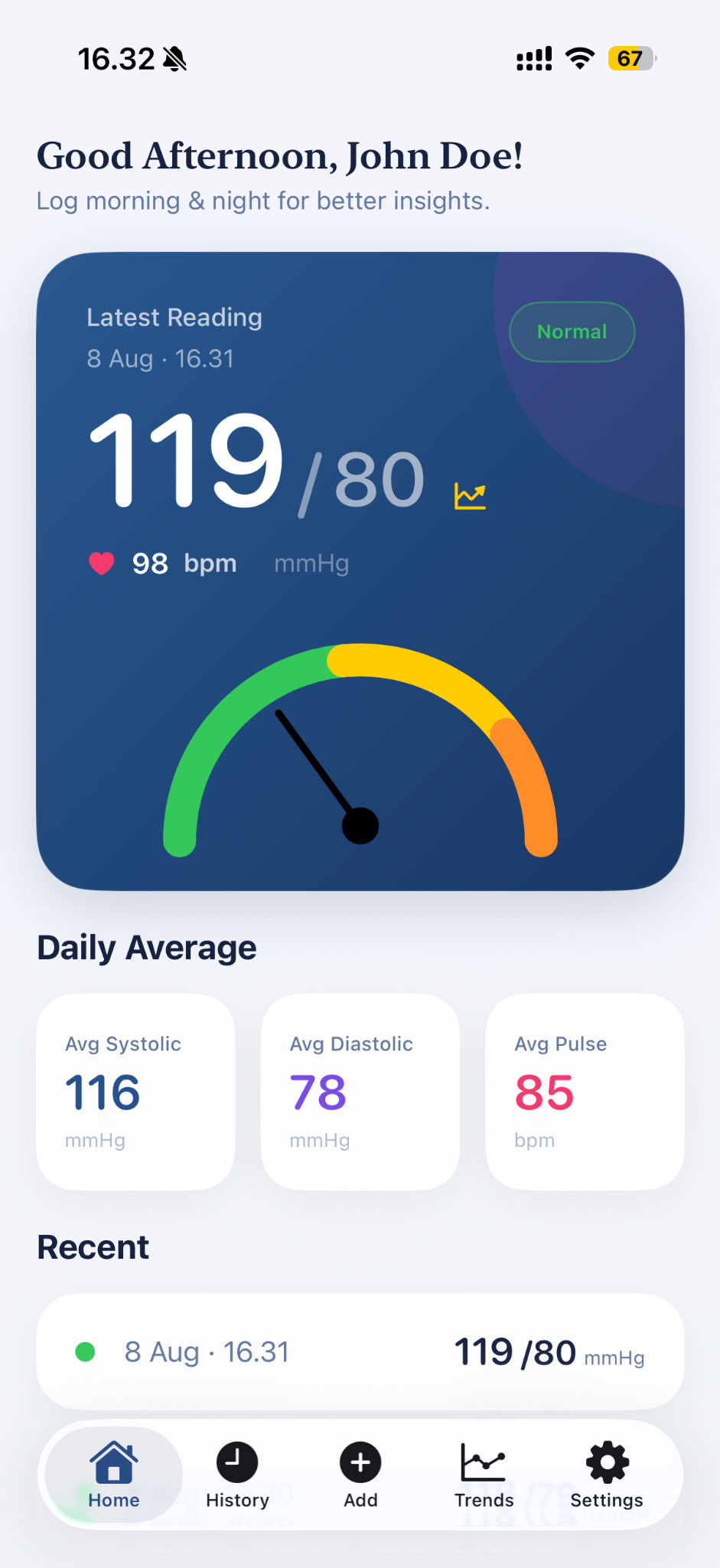Add a new blood pressure reading
Viewport: 720px width, 1568px height.
click(360, 1475)
